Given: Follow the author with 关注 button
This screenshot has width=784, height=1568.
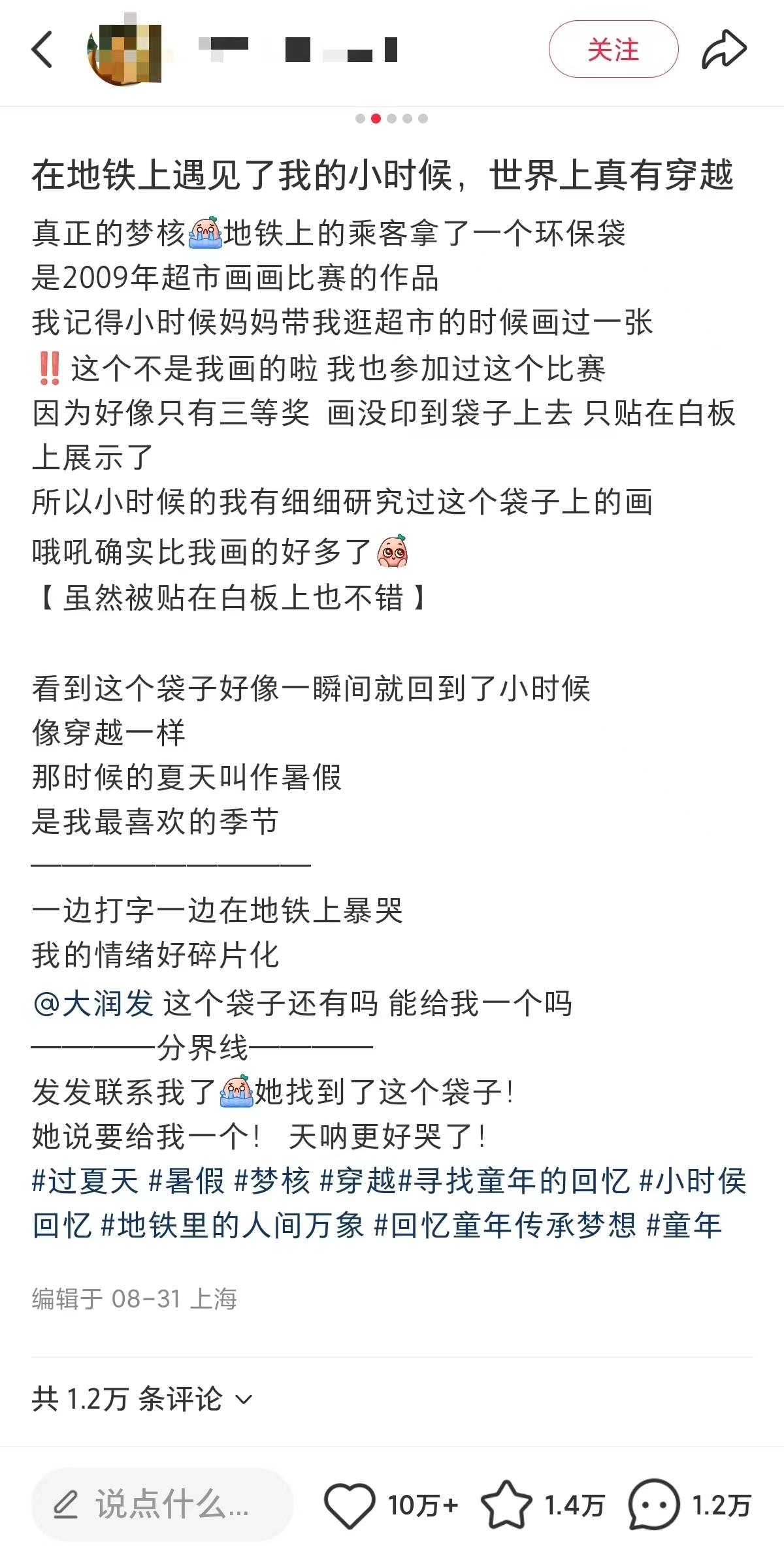Looking at the screenshot, I should pos(613,50).
